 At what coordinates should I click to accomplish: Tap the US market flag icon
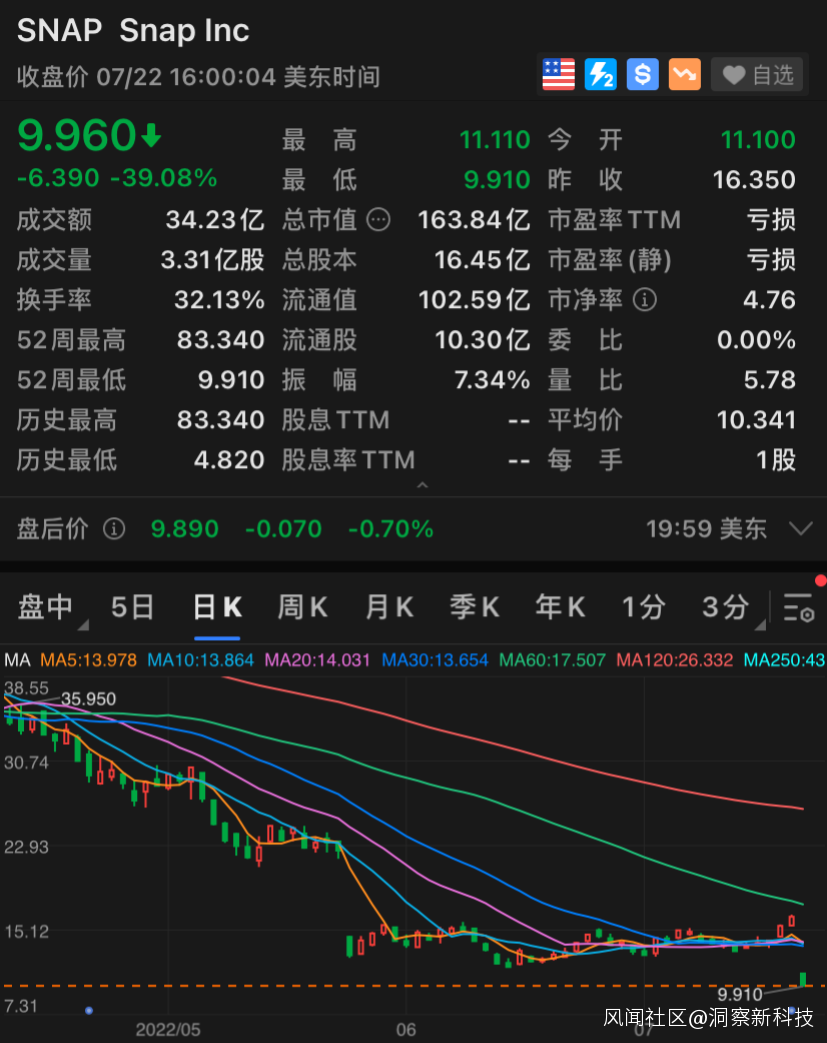(x=558, y=75)
